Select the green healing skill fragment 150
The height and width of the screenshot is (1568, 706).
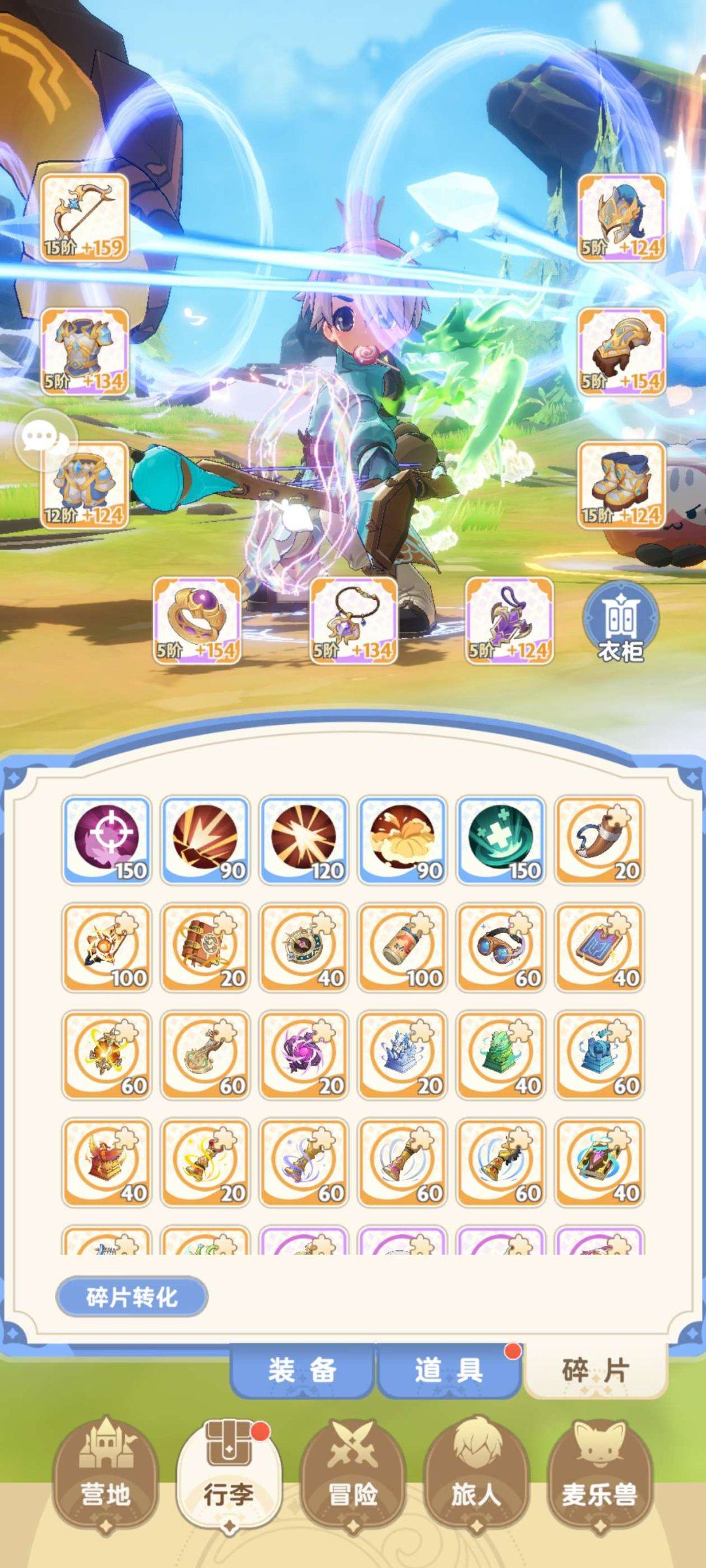[501, 840]
